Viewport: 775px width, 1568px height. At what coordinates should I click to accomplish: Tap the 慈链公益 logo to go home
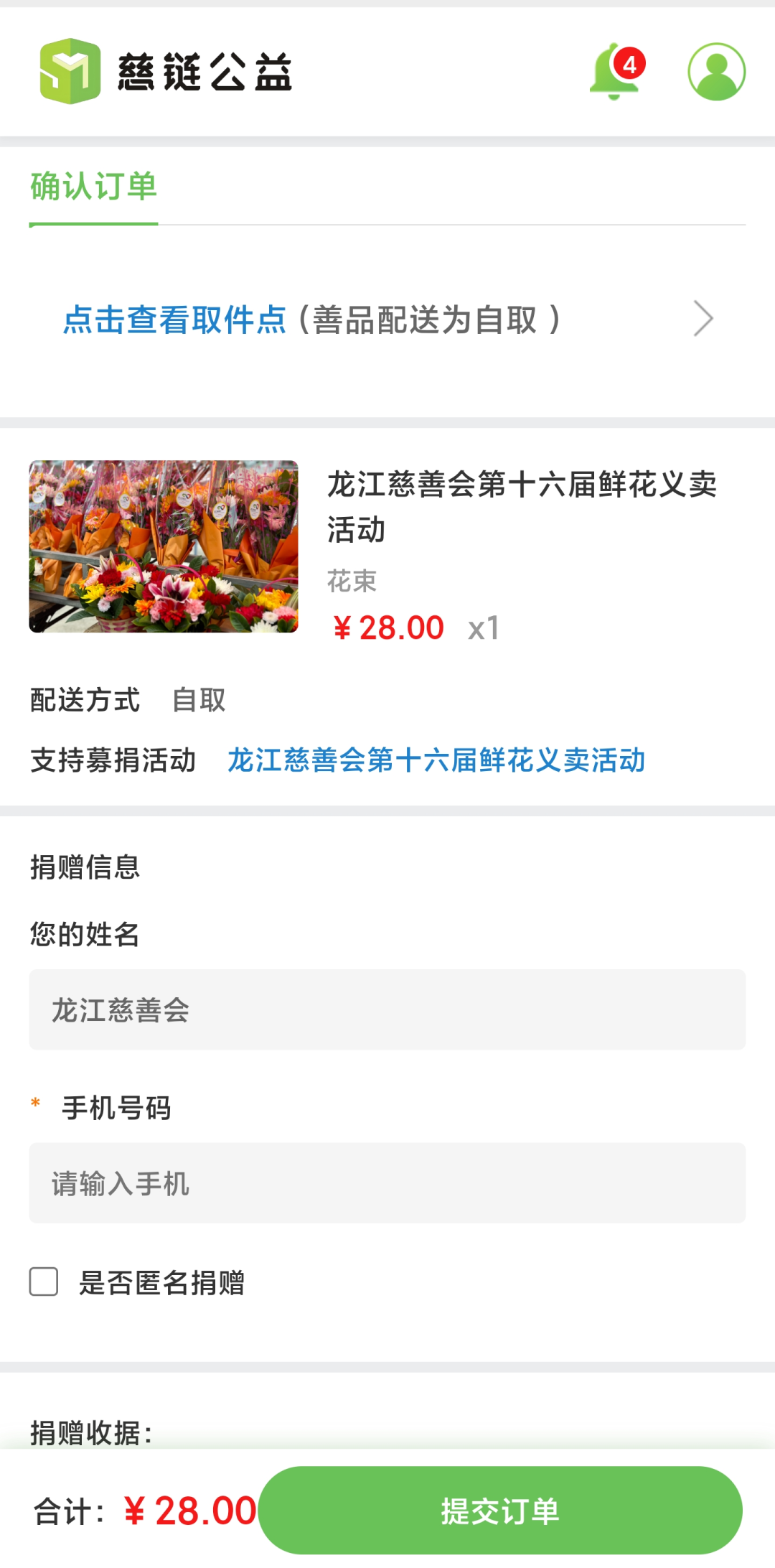point(166,72)
